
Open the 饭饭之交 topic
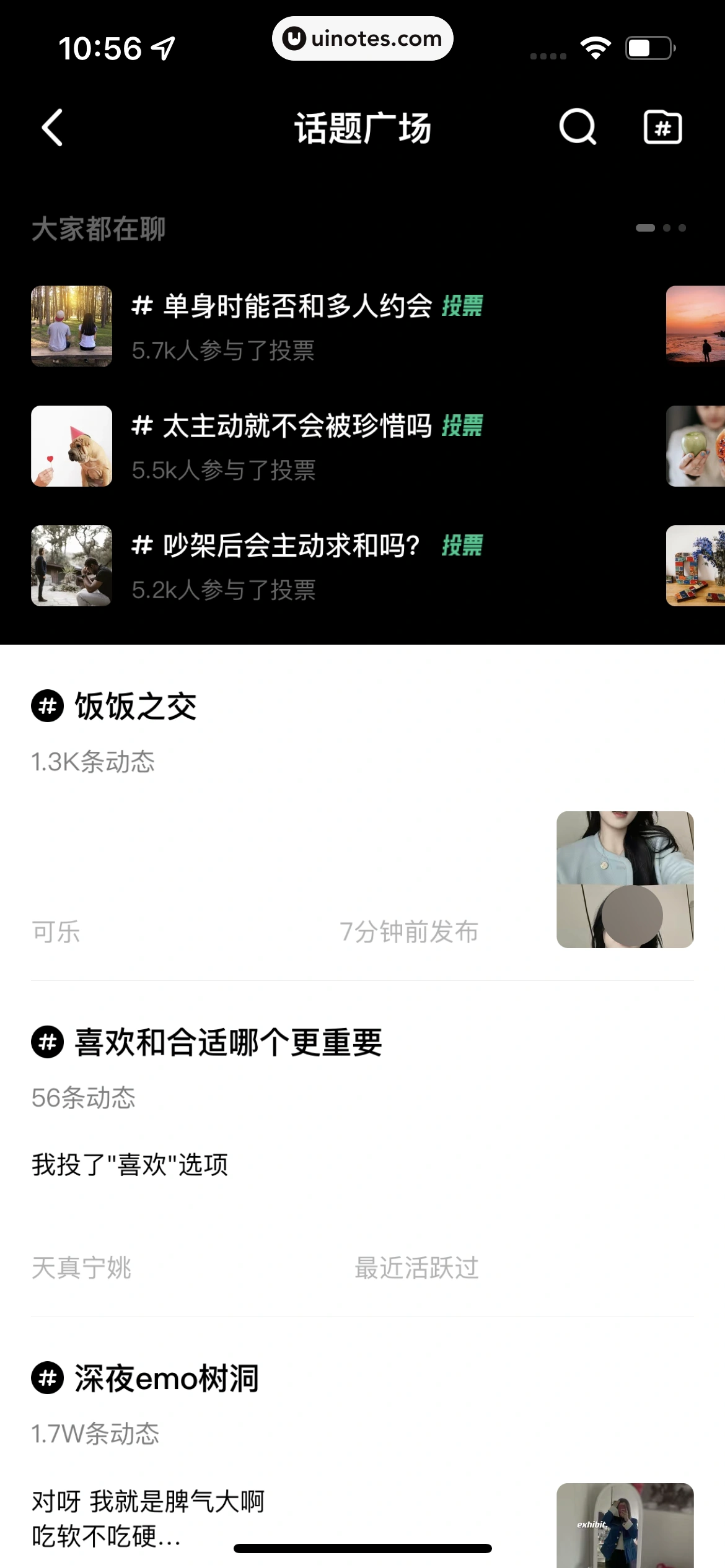[x=135, y=707]
